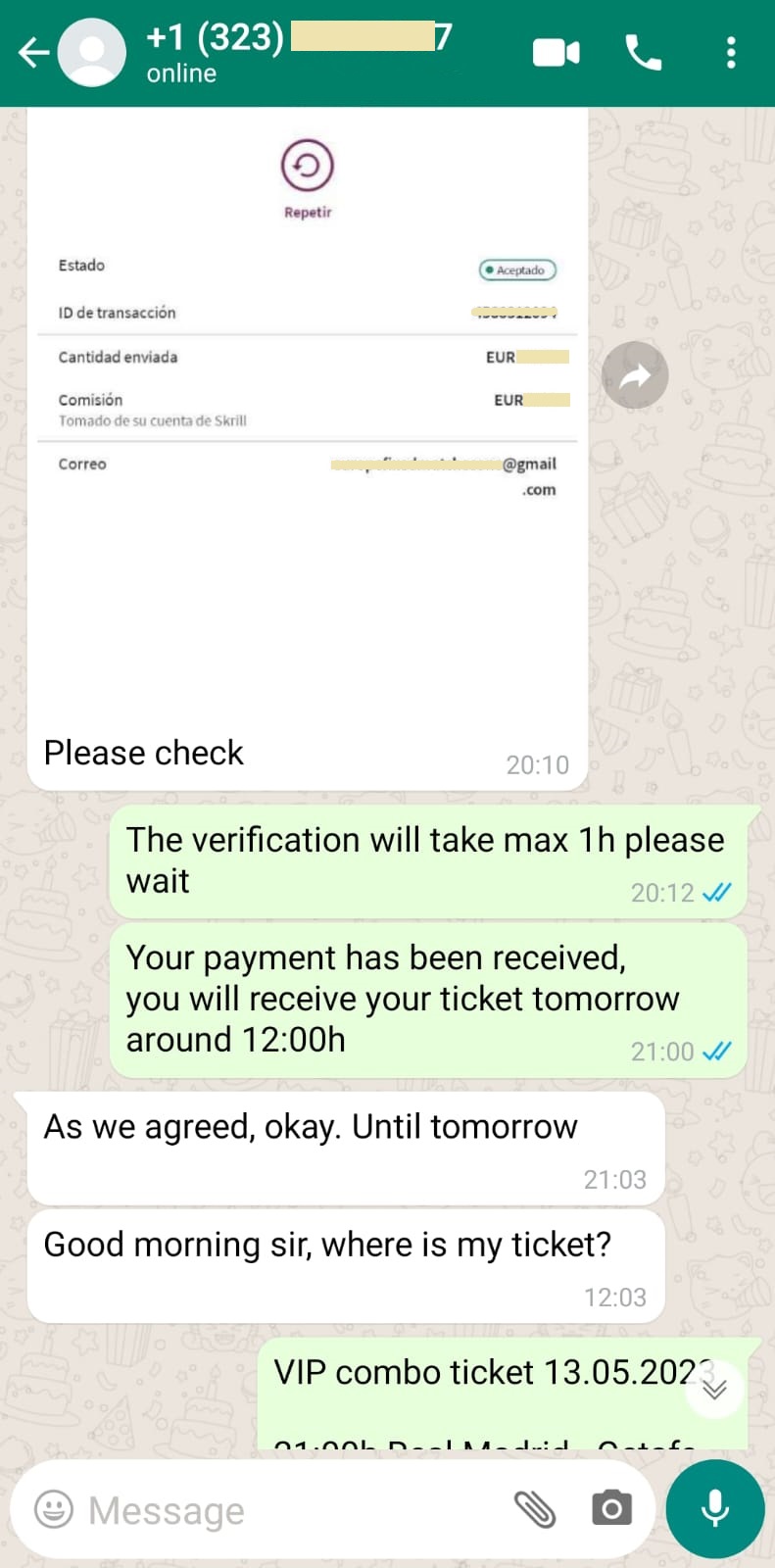Start a video call
Image resolution: width=775 pixels, height=1568 pixels.
[556, 52]
